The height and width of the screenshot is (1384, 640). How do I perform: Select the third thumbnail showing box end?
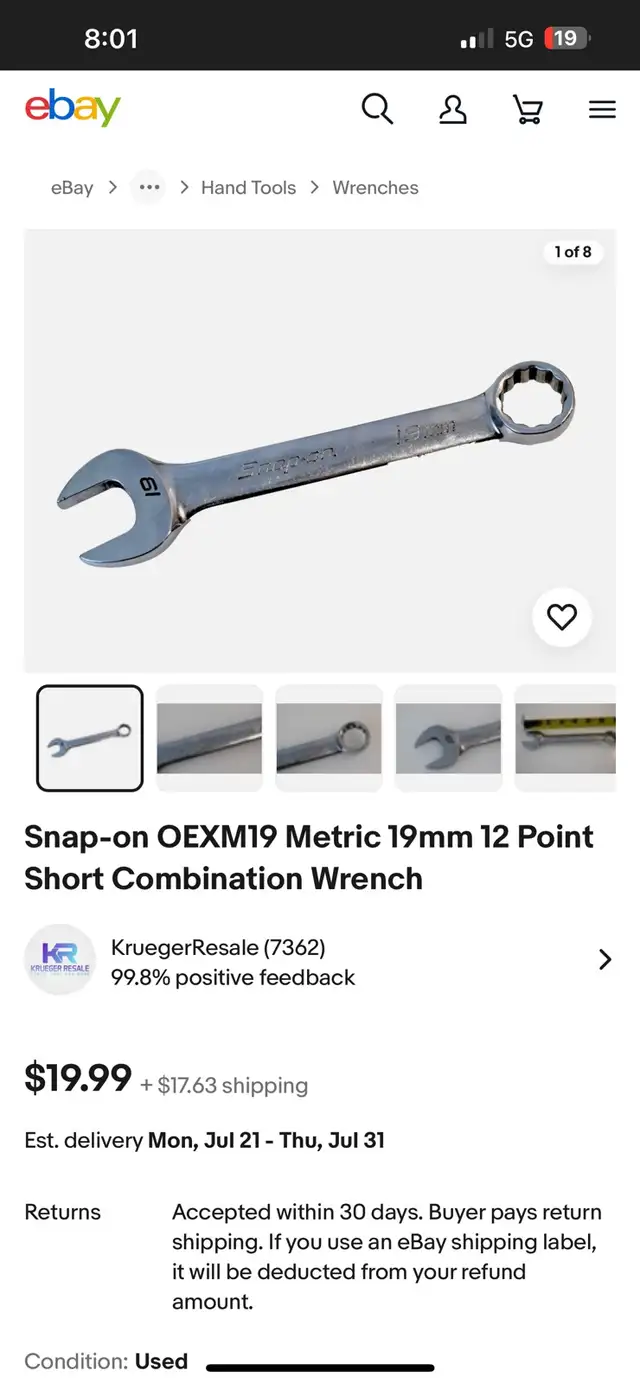tap(329, 738)
